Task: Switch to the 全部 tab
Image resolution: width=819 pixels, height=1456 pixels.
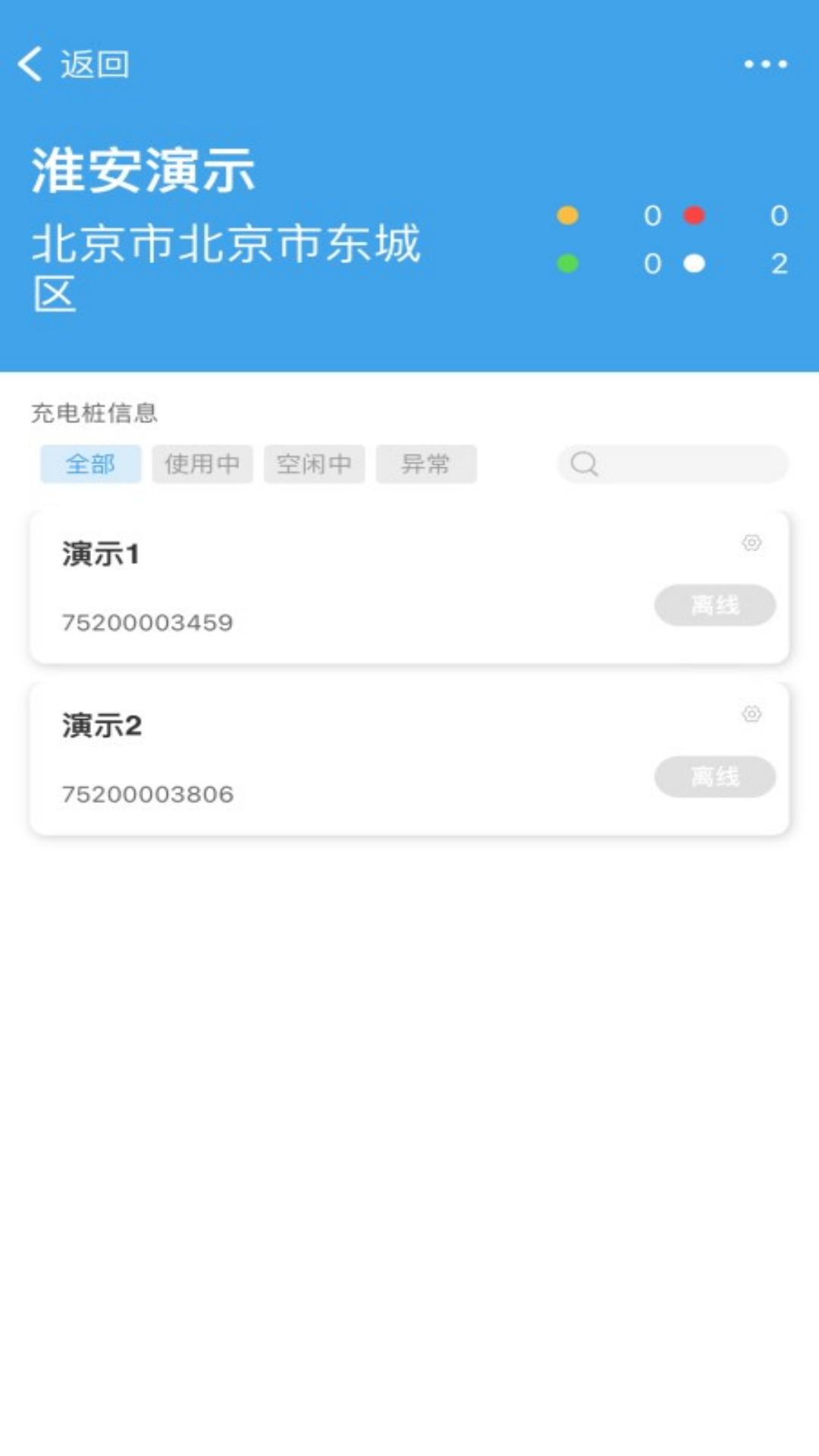Action: [90, 464]
